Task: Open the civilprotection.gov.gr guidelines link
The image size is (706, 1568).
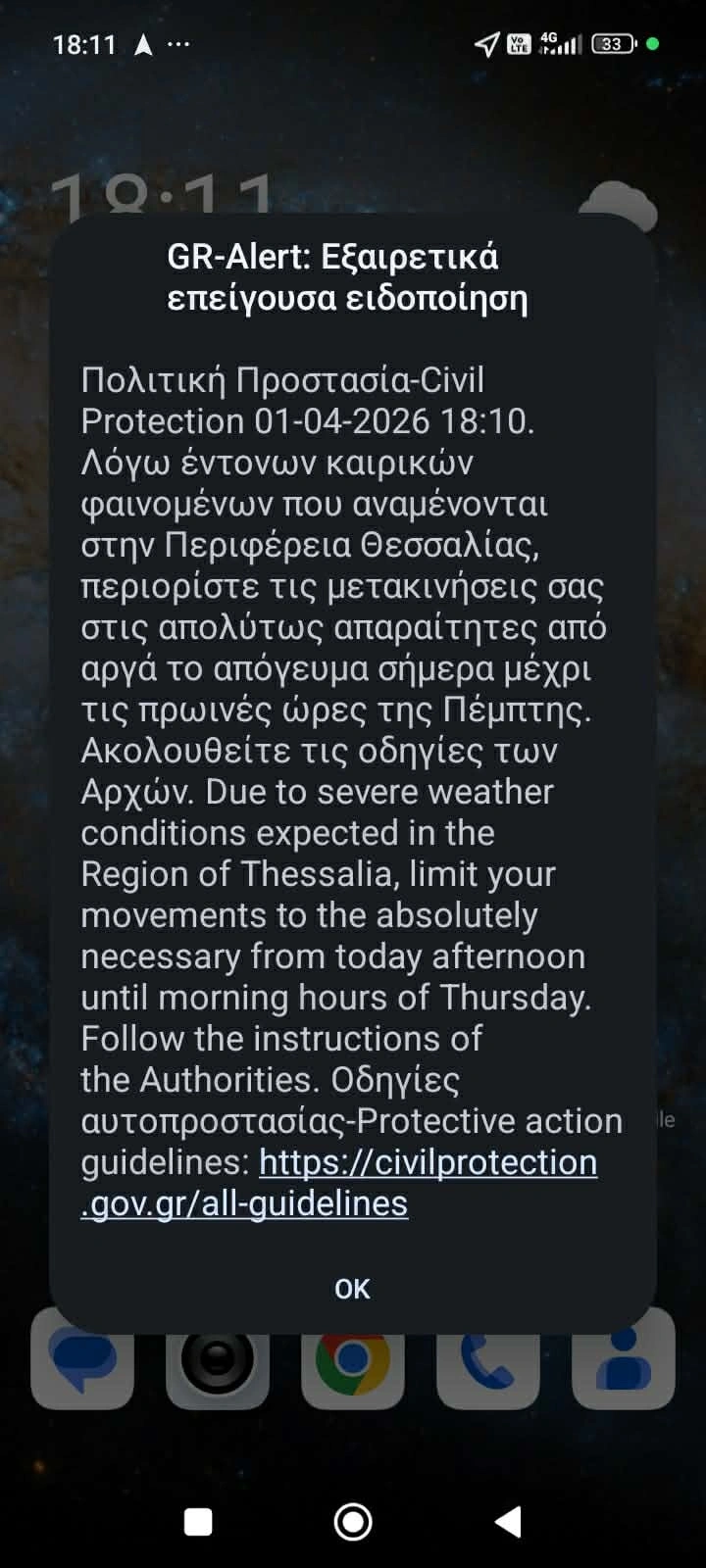Action: coord(428,1162)
